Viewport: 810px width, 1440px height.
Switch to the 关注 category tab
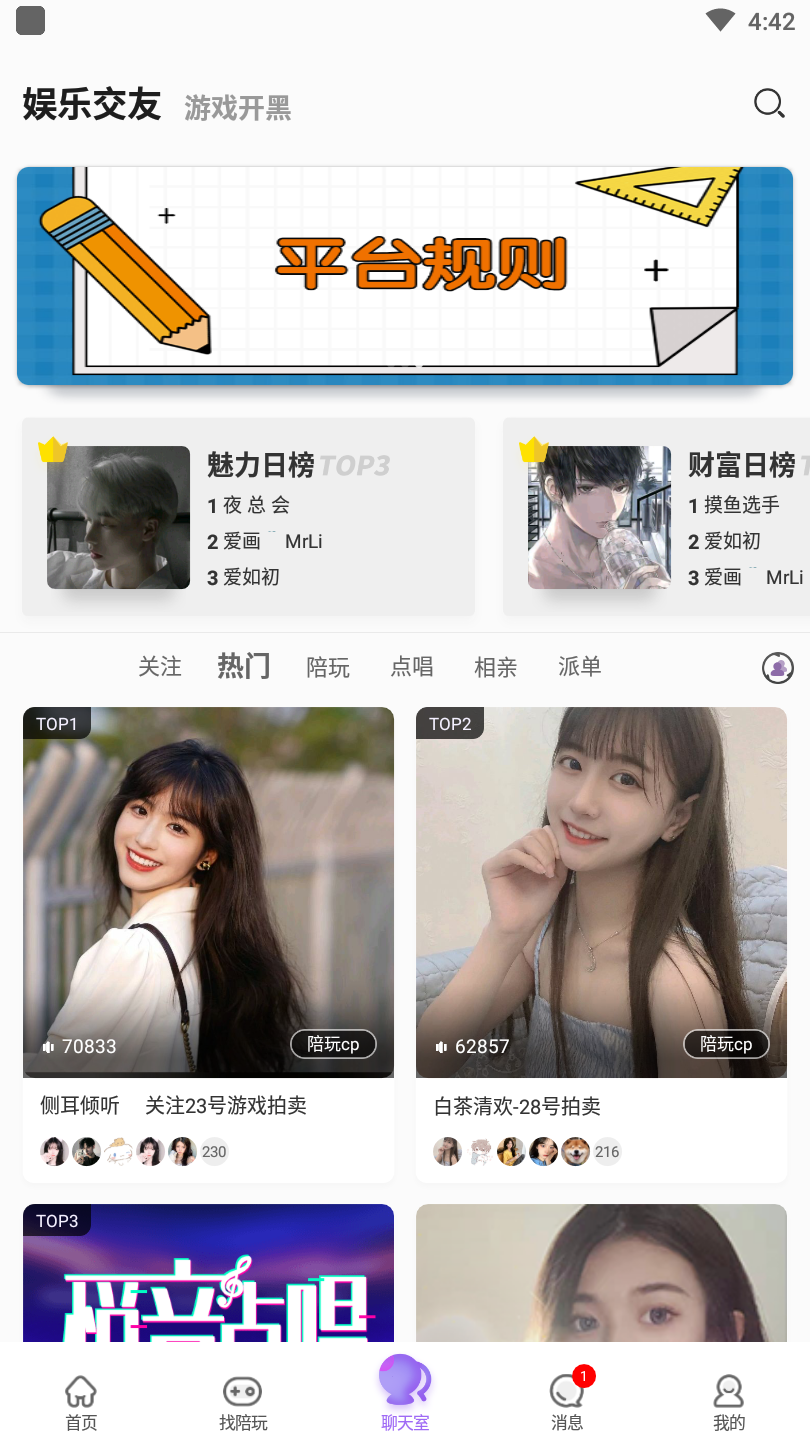[x=159, y=666]
